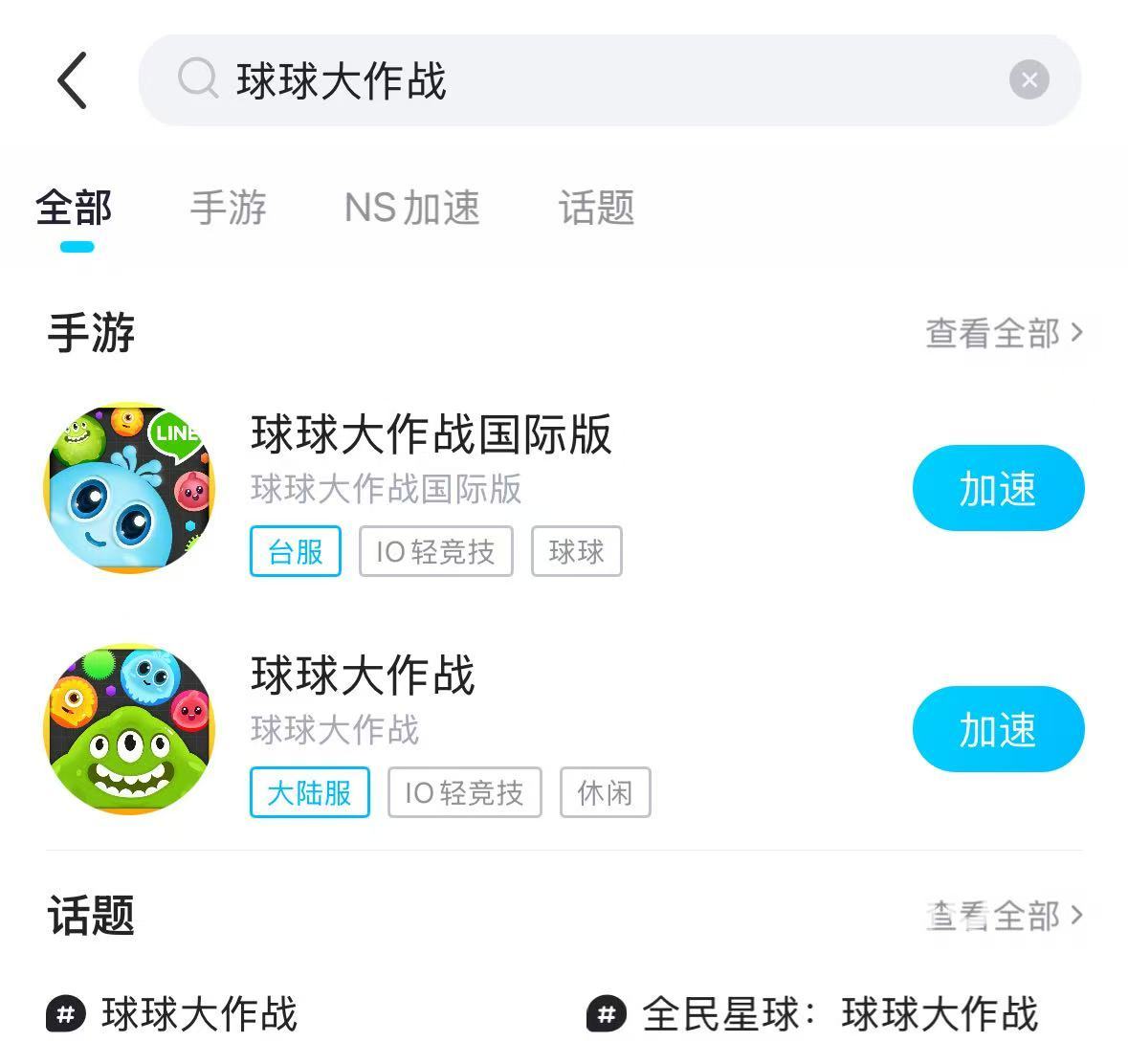1128x1064 pixels.
Task: Accelerate 球球大作战国际版 with 加速 button
Action: (x=998, y=488)
